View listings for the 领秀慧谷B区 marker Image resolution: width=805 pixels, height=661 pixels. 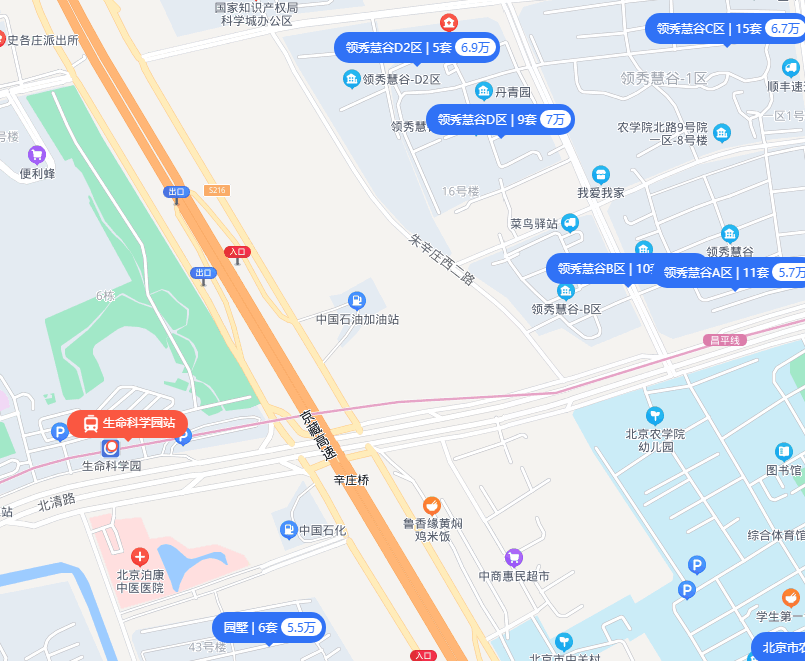pos(598,268)
